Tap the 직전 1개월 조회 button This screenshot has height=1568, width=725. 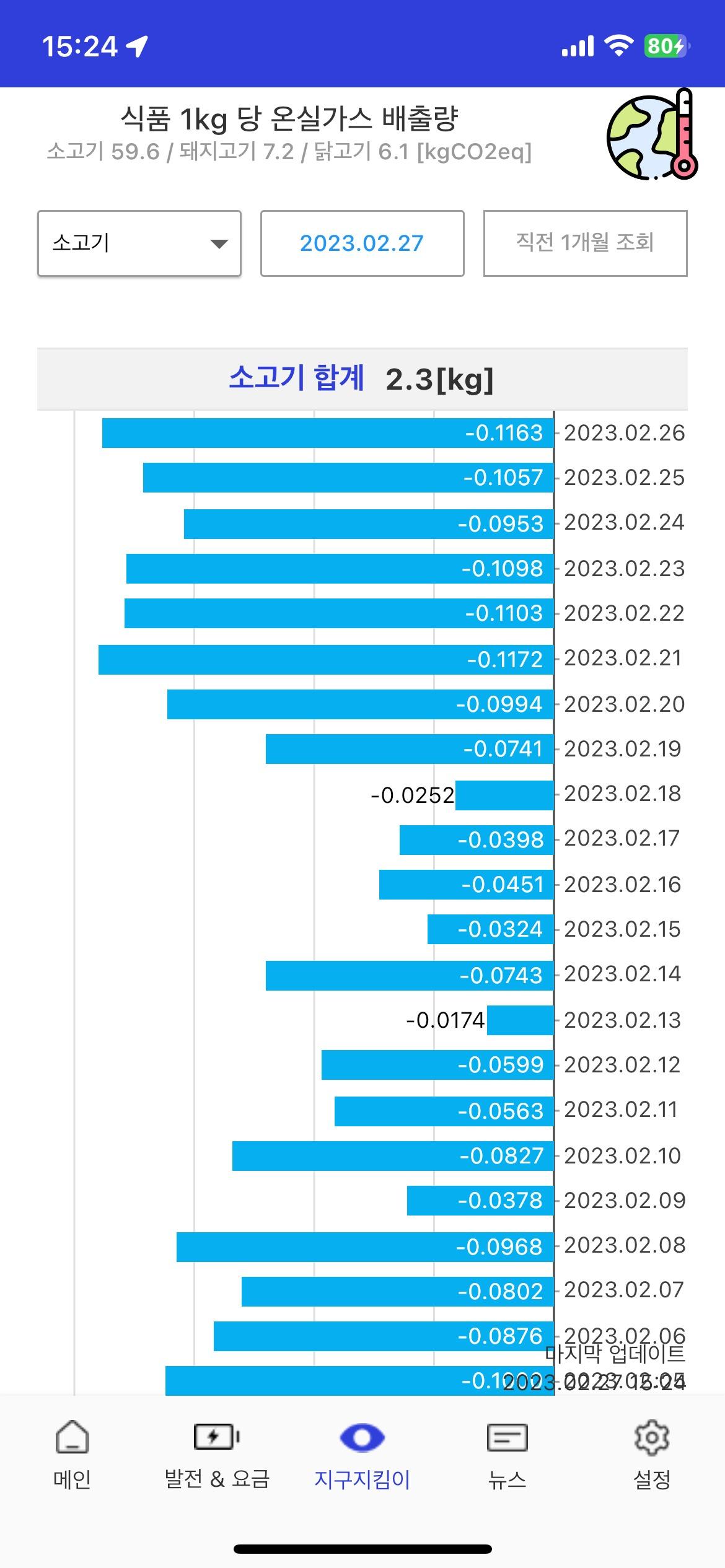click(585, 243)
